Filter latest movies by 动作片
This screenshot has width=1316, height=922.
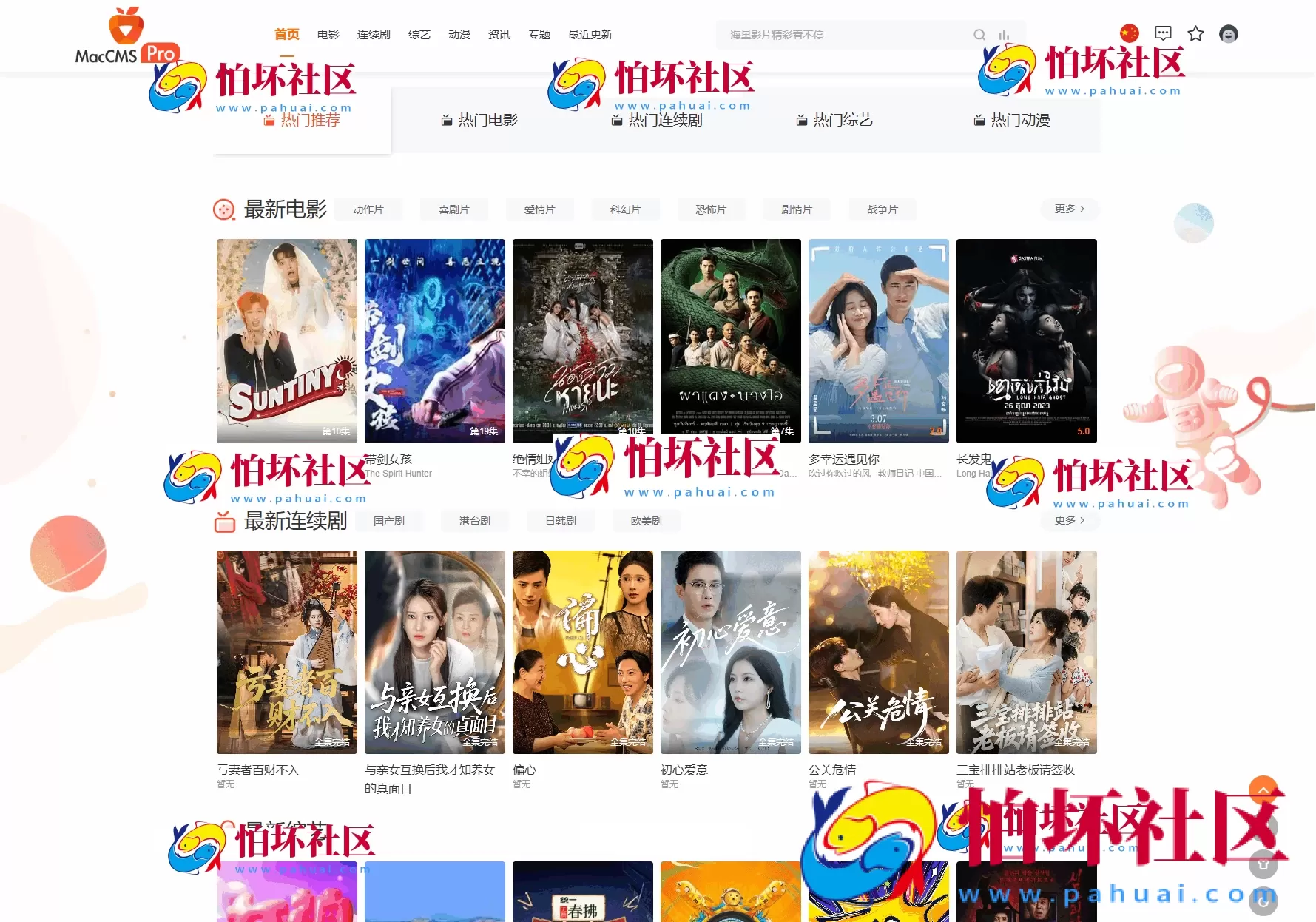pyautogui.click(x=368, y=209)
